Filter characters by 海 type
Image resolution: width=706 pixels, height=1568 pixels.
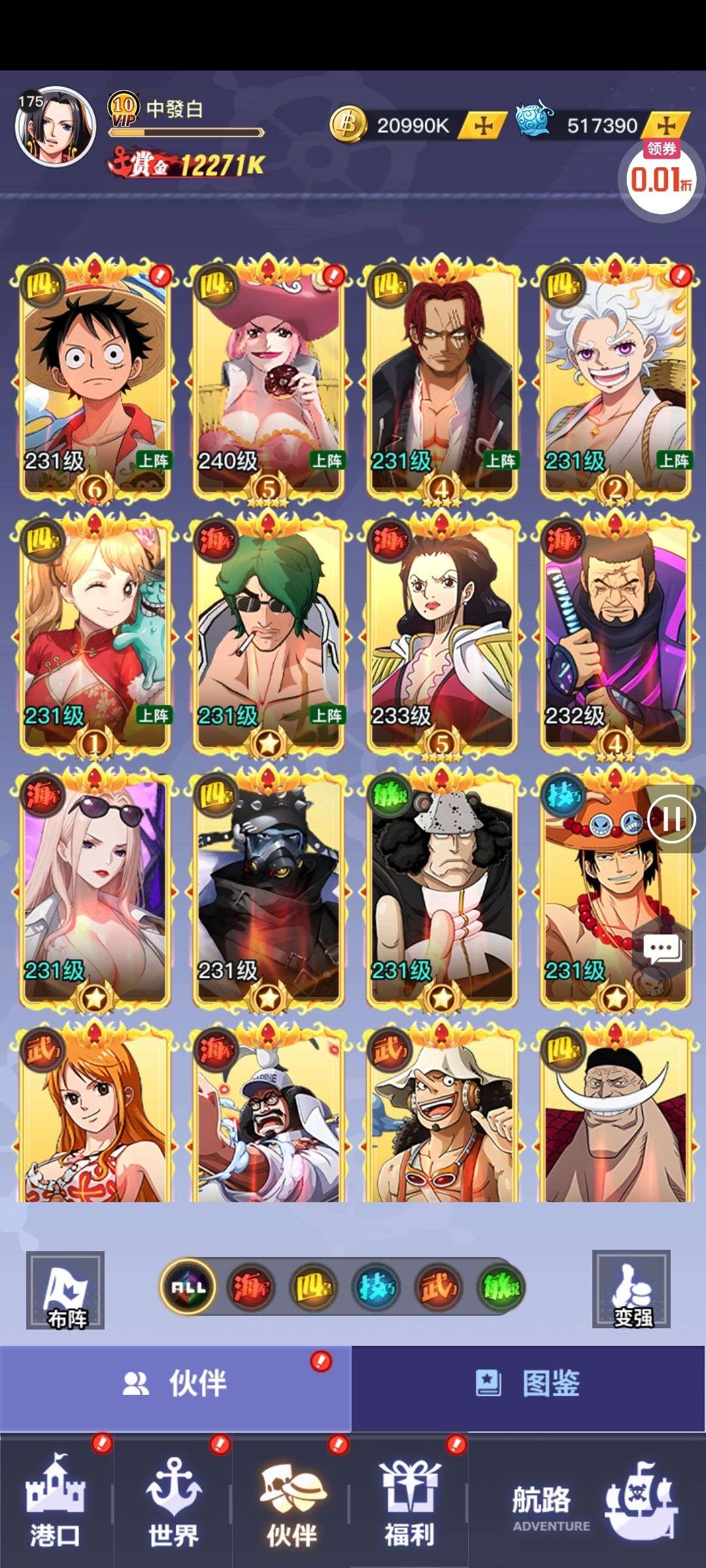[252, 1288]
